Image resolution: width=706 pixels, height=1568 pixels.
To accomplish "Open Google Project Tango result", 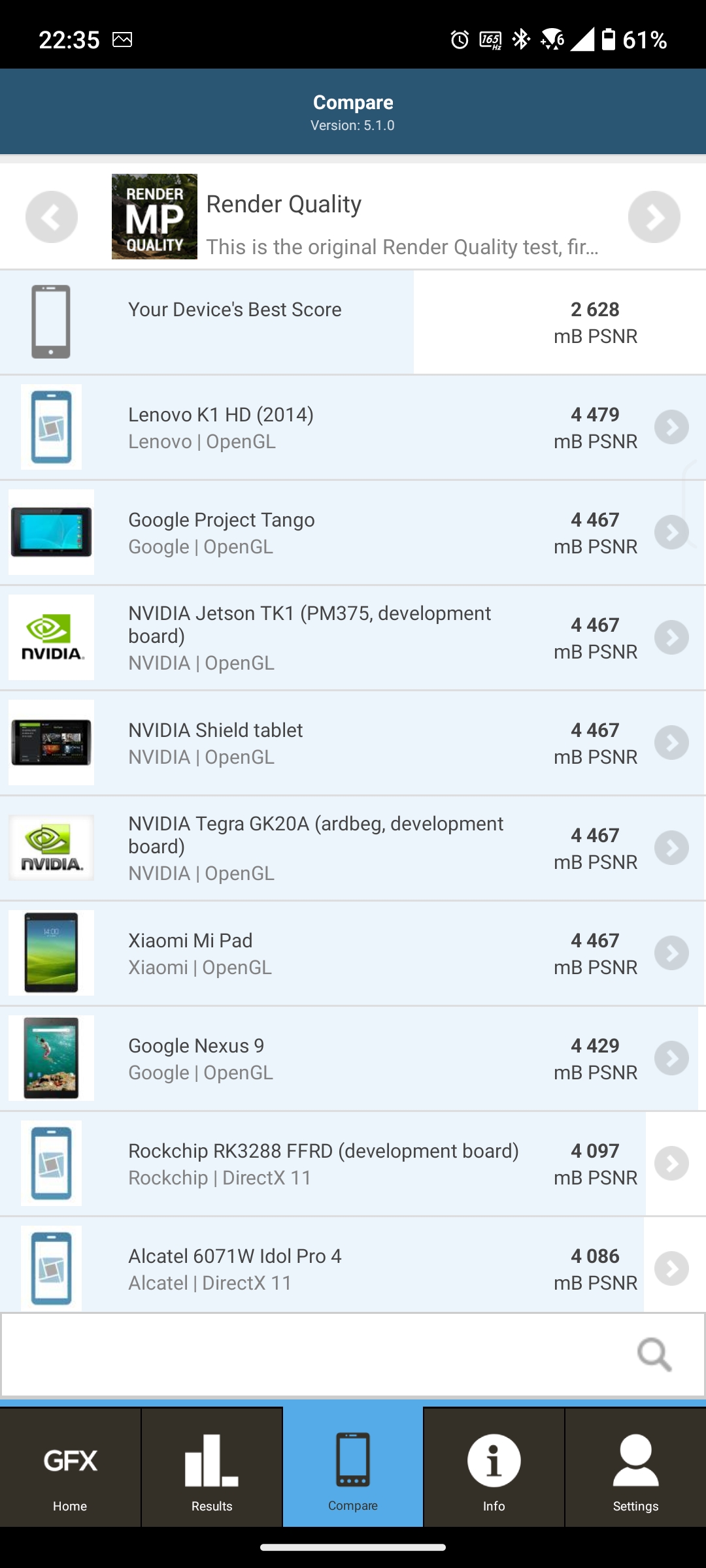I will [353, 532].
